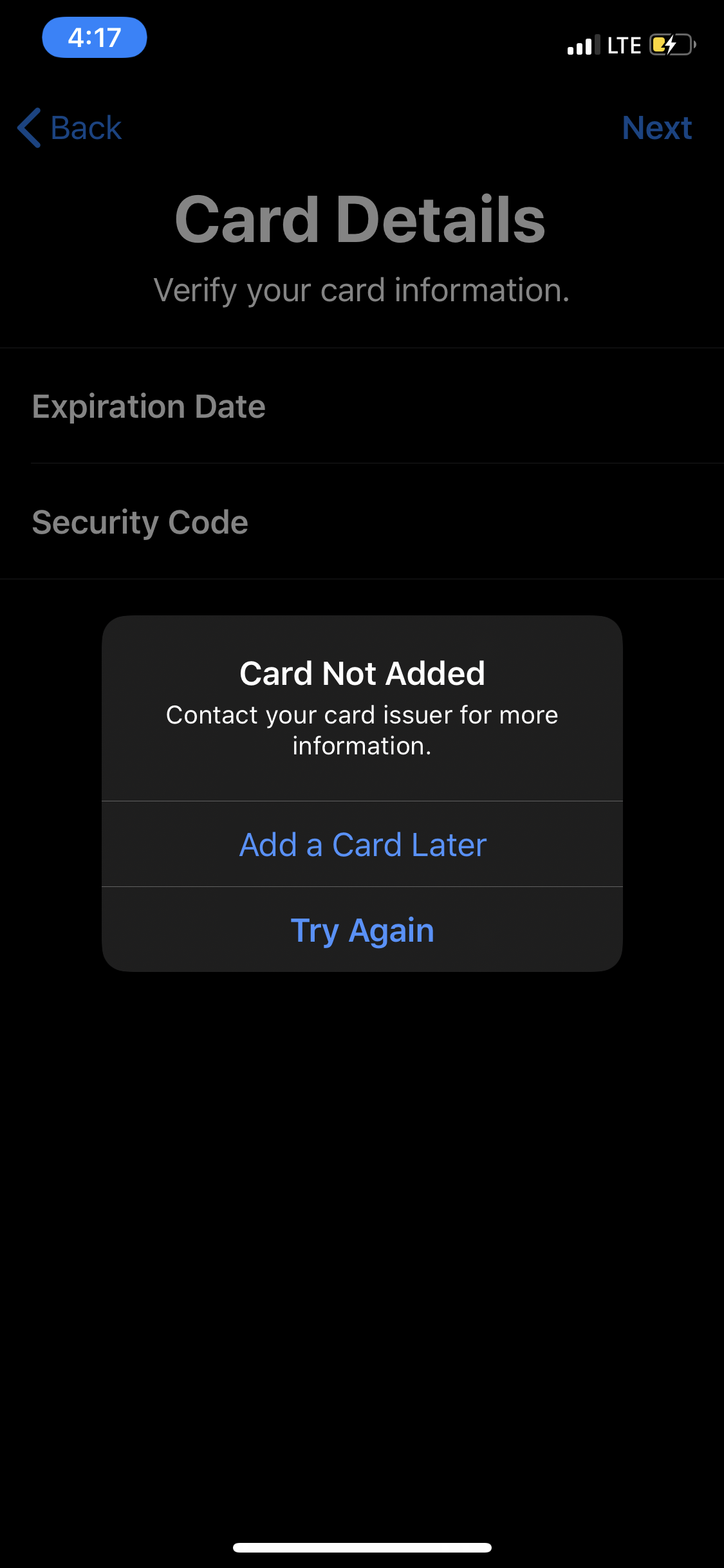
Task: Go back using the Back button
Action: pyautogui.click(x=70, y=127)
